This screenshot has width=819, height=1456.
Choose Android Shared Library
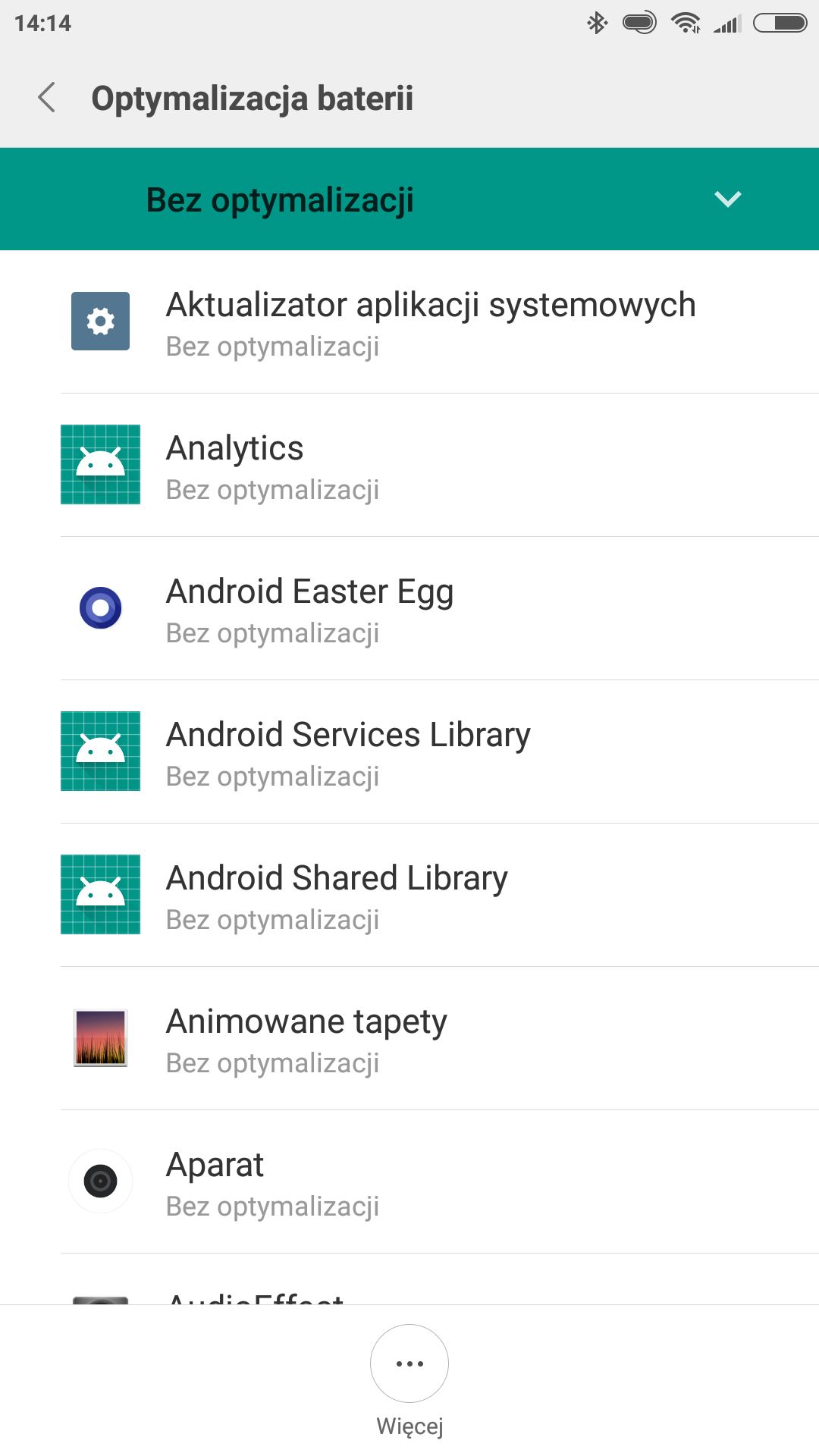[409, 896]
